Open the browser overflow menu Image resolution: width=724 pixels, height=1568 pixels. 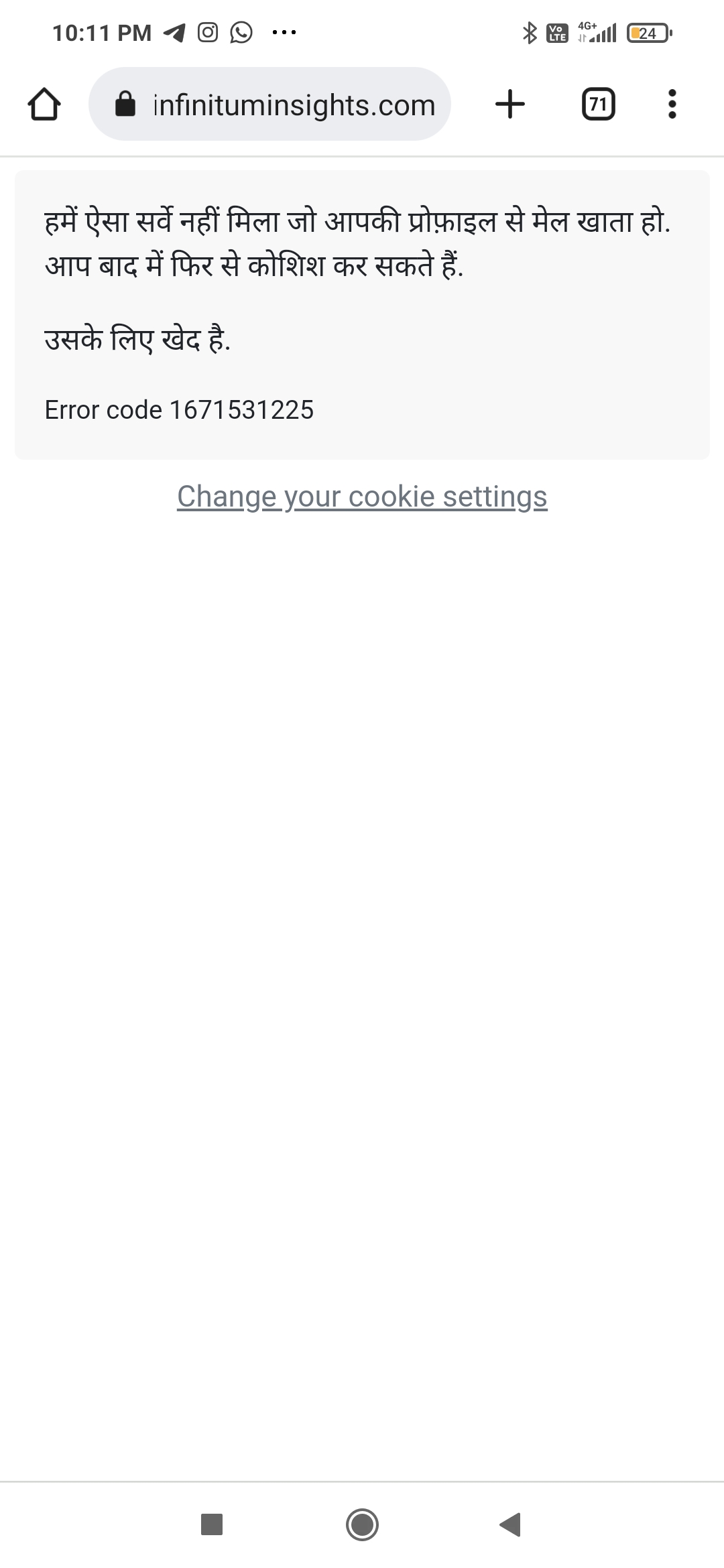[672, 104]
